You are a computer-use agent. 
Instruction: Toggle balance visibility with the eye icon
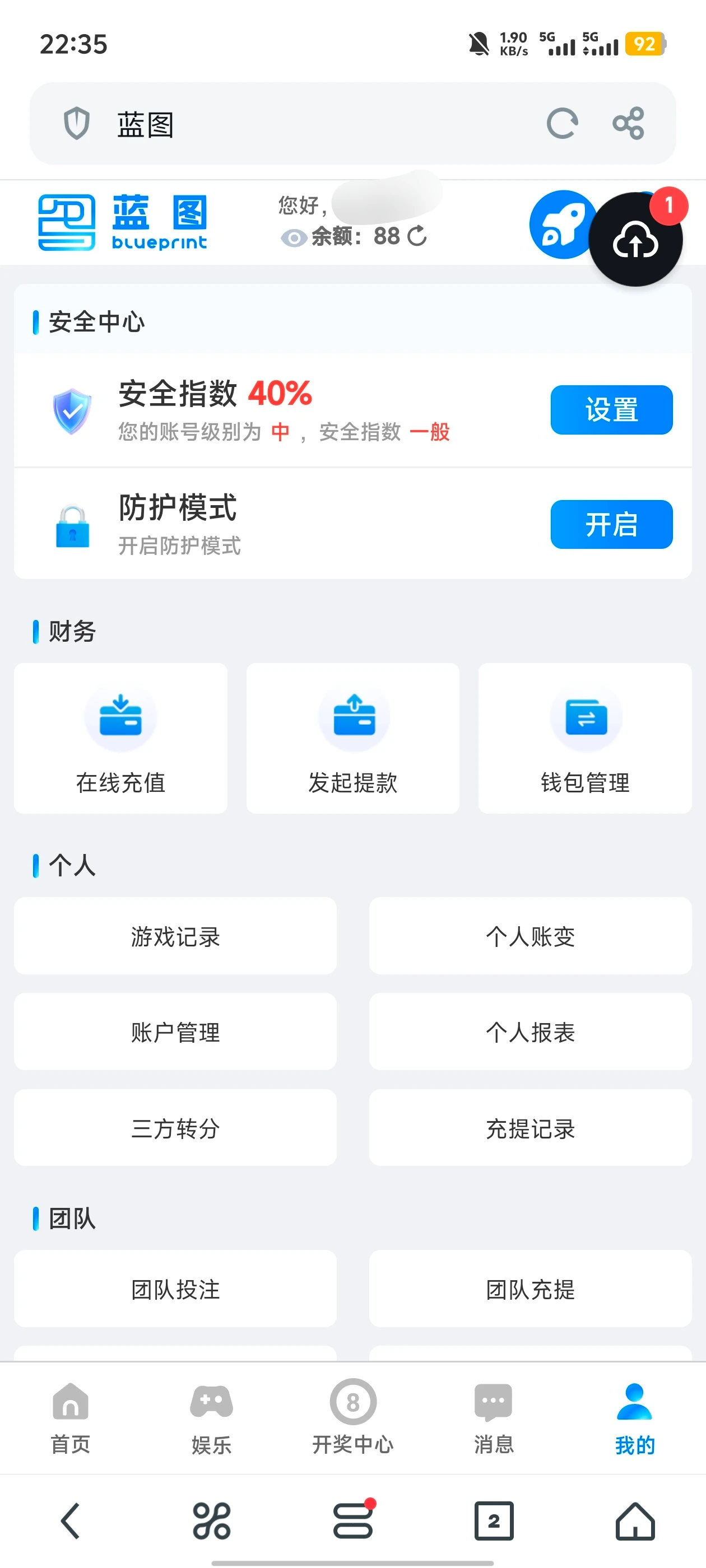click(x=295, y=237)
